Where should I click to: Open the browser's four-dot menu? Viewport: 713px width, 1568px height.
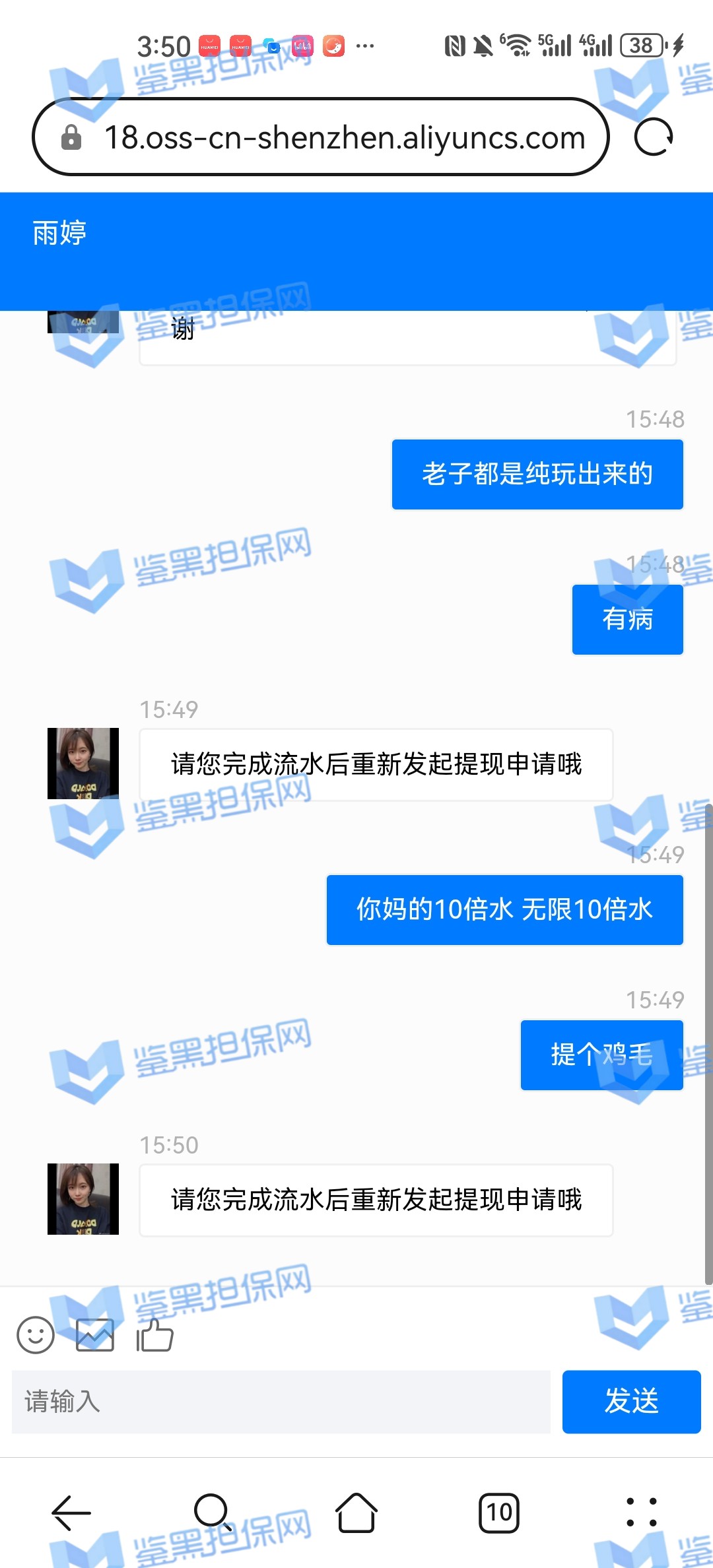(641, 1512)
